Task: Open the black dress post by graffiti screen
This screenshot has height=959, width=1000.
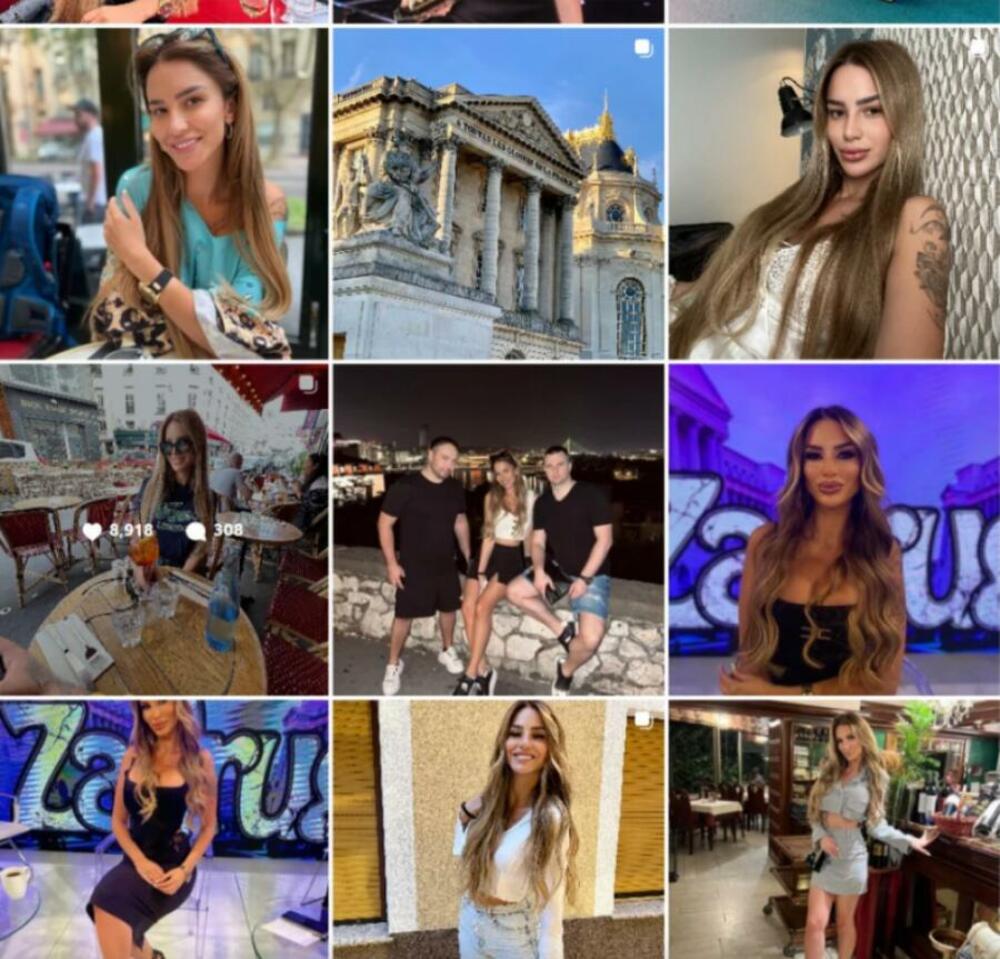Action: tap(164, 828)
